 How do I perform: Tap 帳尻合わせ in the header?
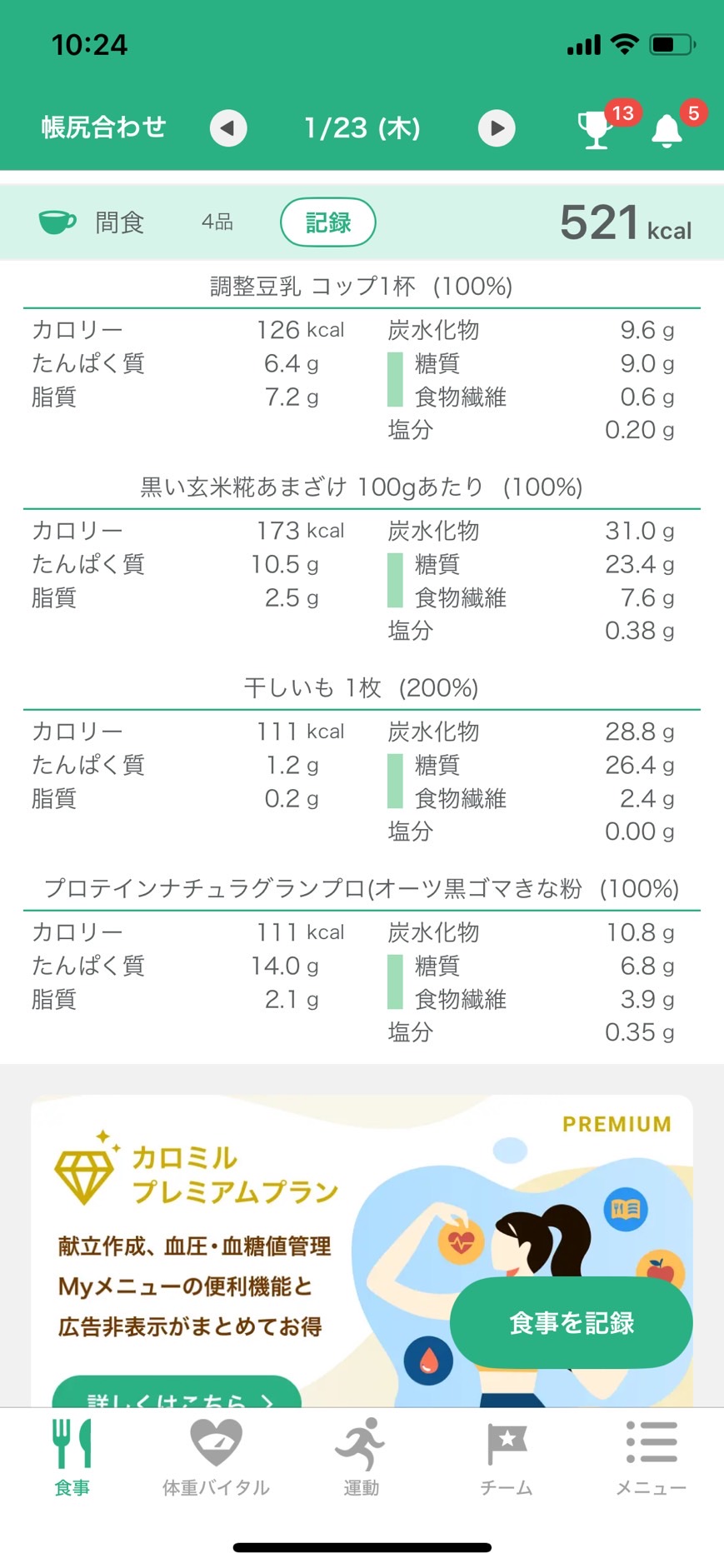[x=104, y=127]
